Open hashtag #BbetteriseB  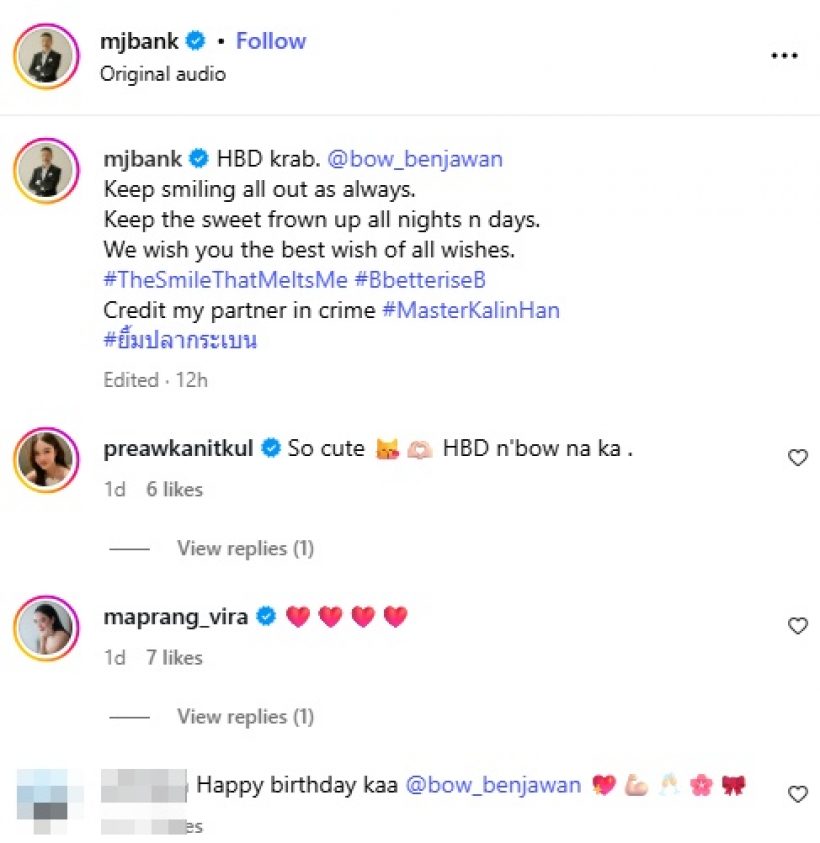pyautogui.click(x=420, y=279)
